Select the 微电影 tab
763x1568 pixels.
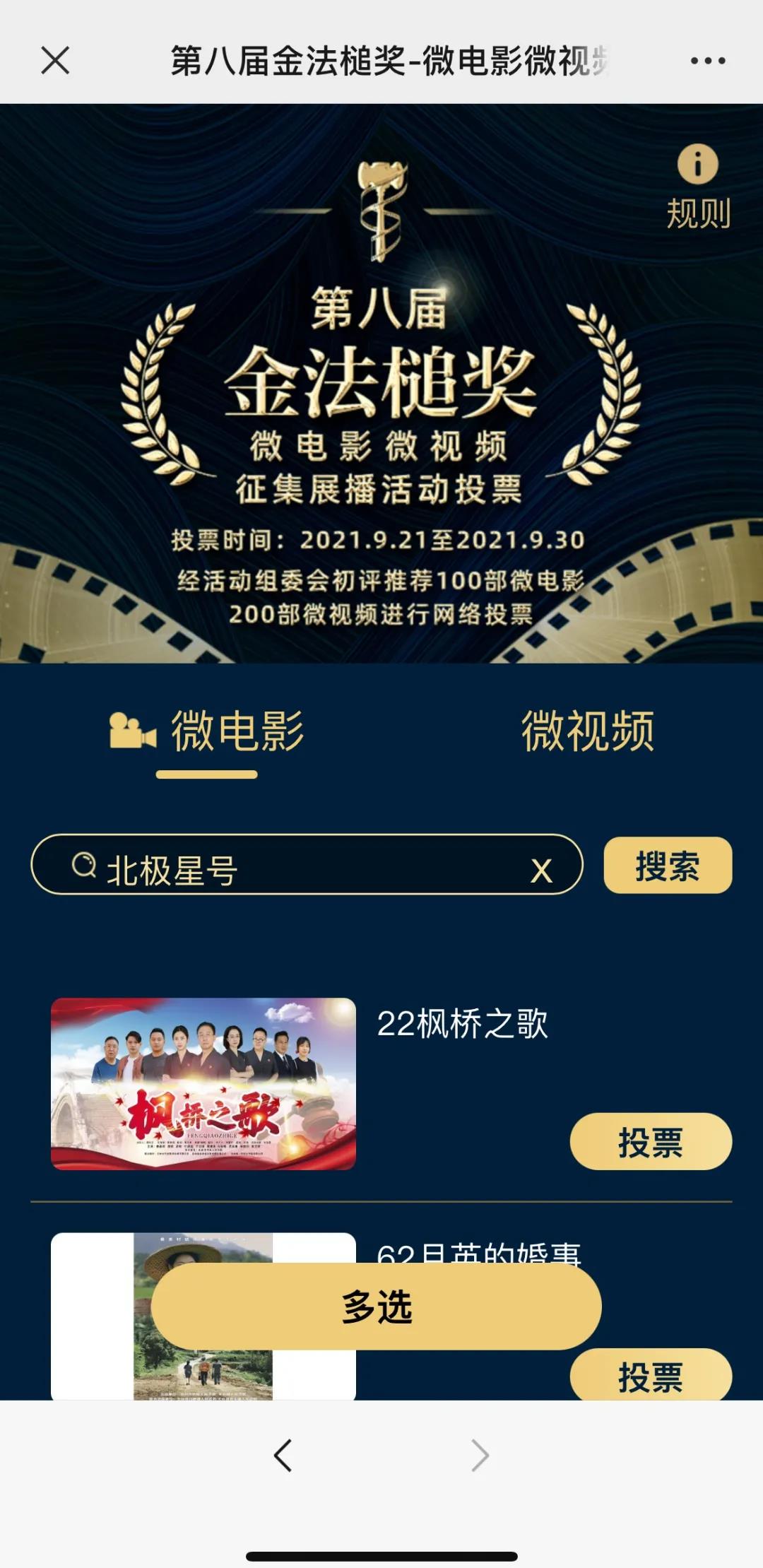coord(208,731)
